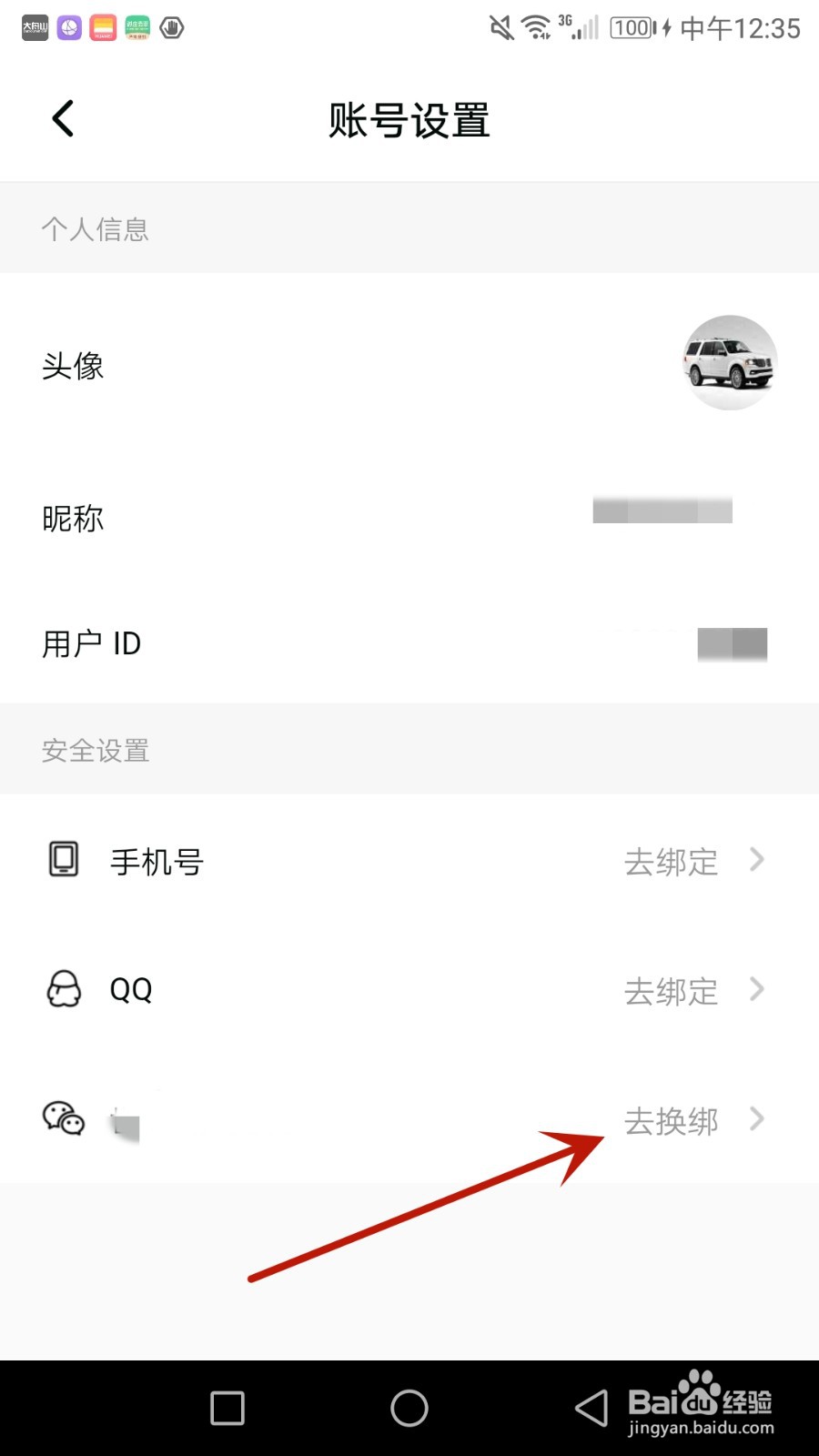Tap the Android home circle button
819x1456 pixels.
tap(409, 1407)
